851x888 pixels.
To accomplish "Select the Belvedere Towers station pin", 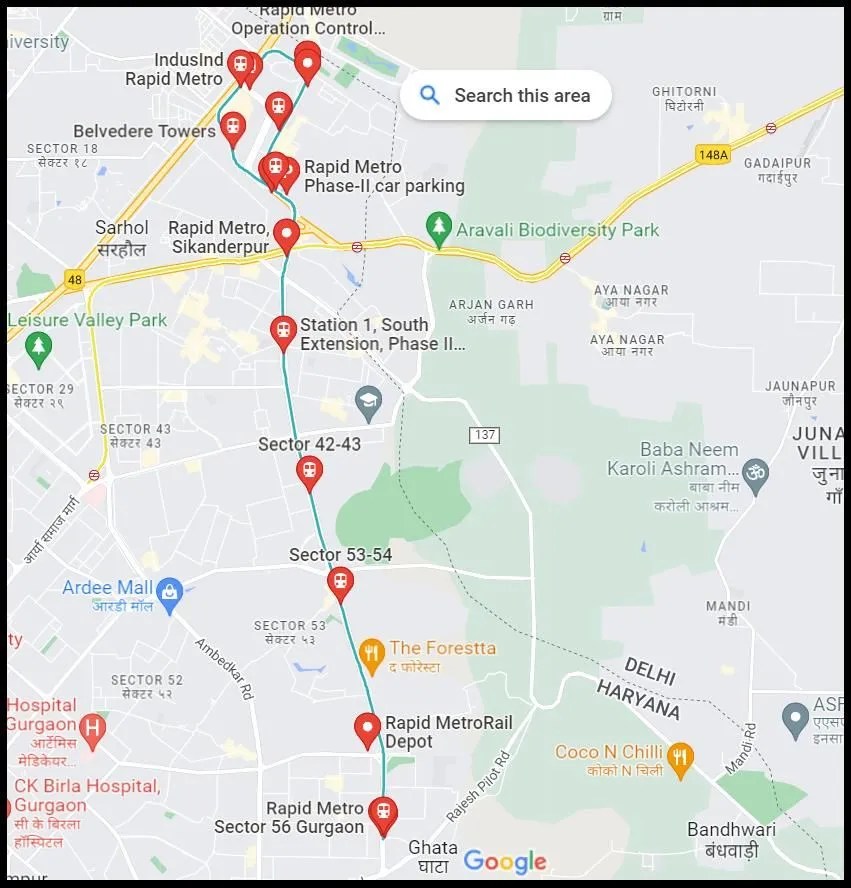I will pos(233,128).
